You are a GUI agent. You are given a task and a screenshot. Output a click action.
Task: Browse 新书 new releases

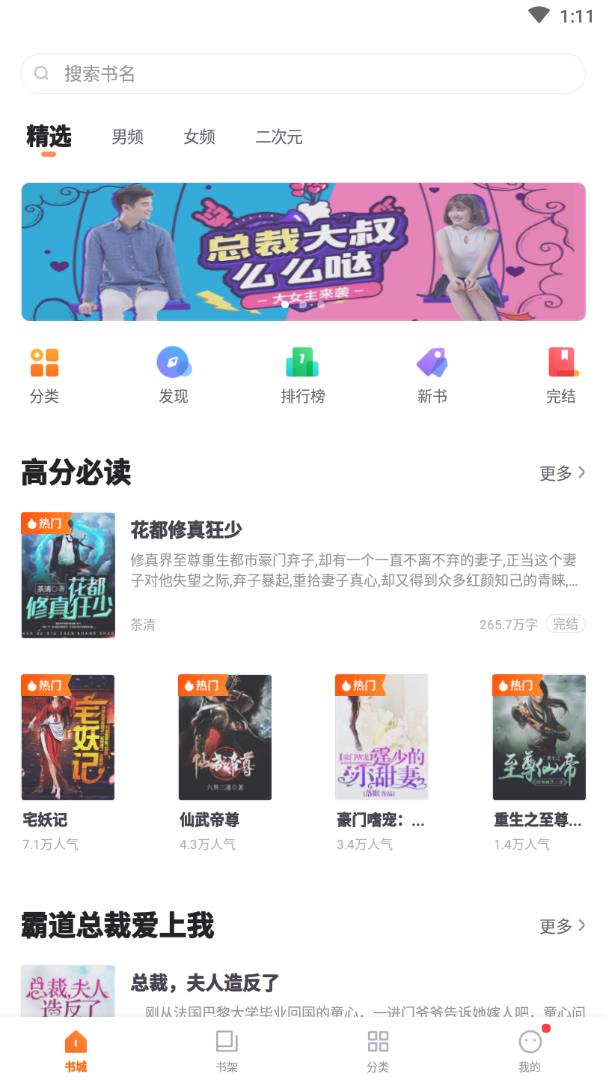[x=432, y=375]
